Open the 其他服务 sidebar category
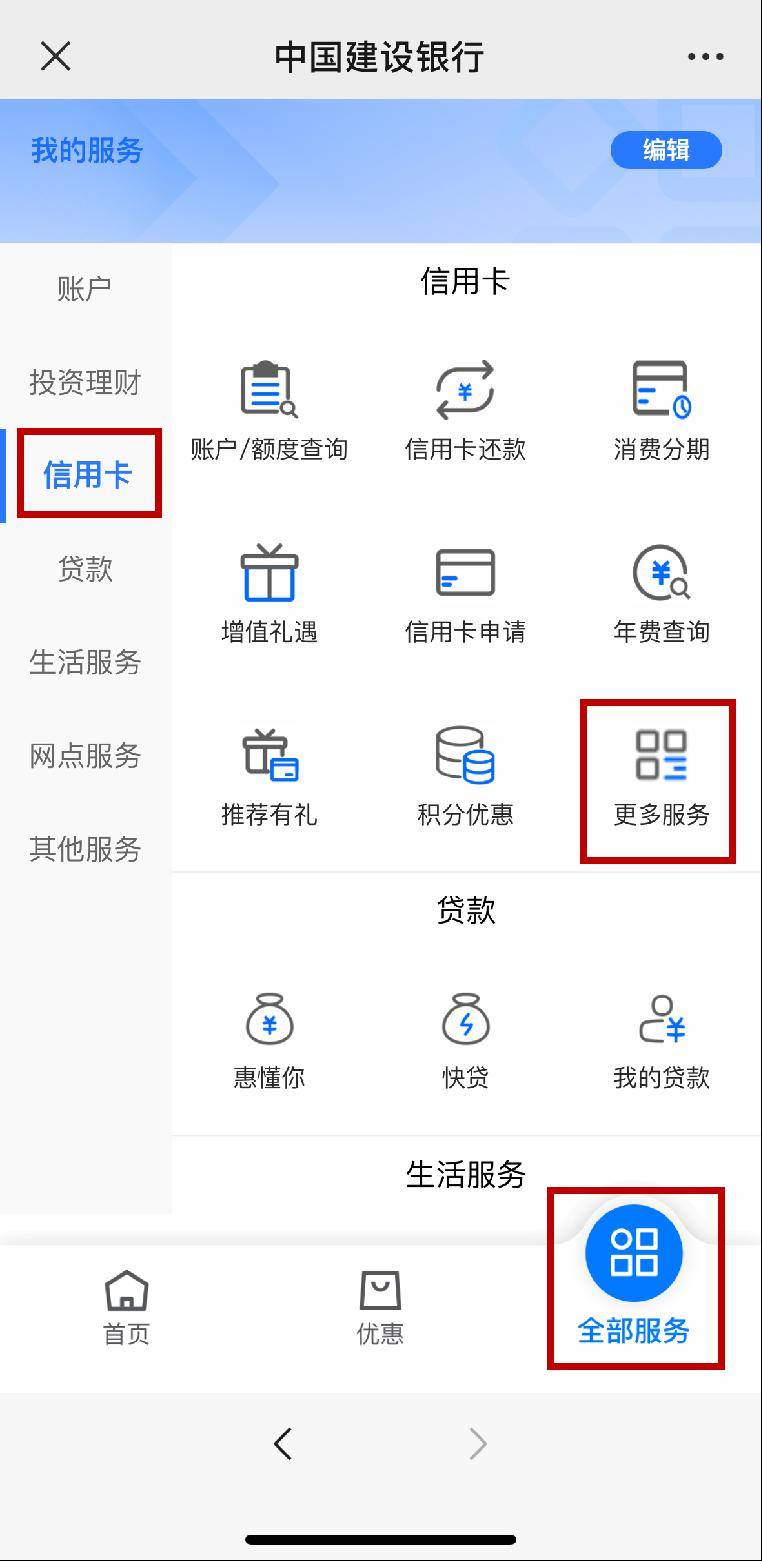762x1561 pixels. point(85,850)
